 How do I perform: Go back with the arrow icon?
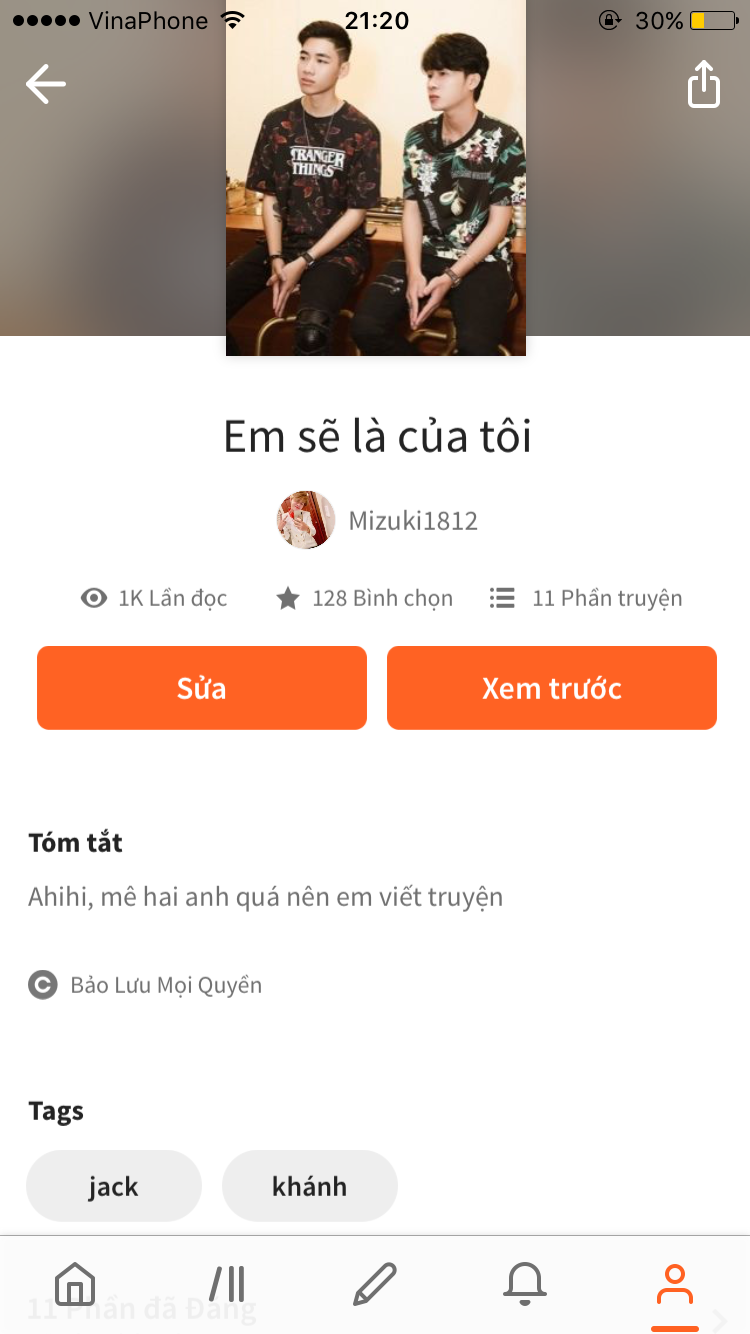(x=46, y=84)
